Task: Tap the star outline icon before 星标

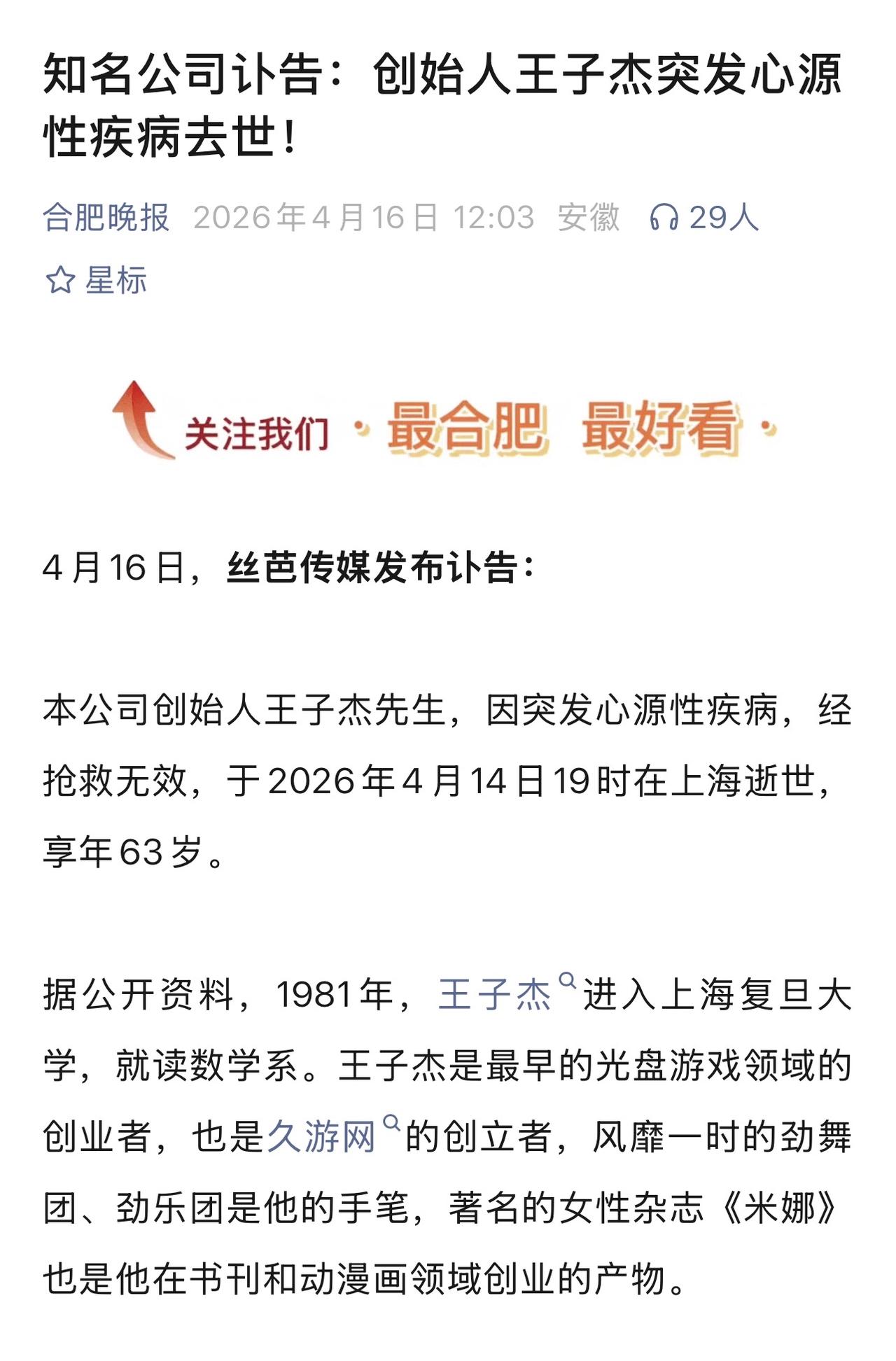Action: [59, 279]
